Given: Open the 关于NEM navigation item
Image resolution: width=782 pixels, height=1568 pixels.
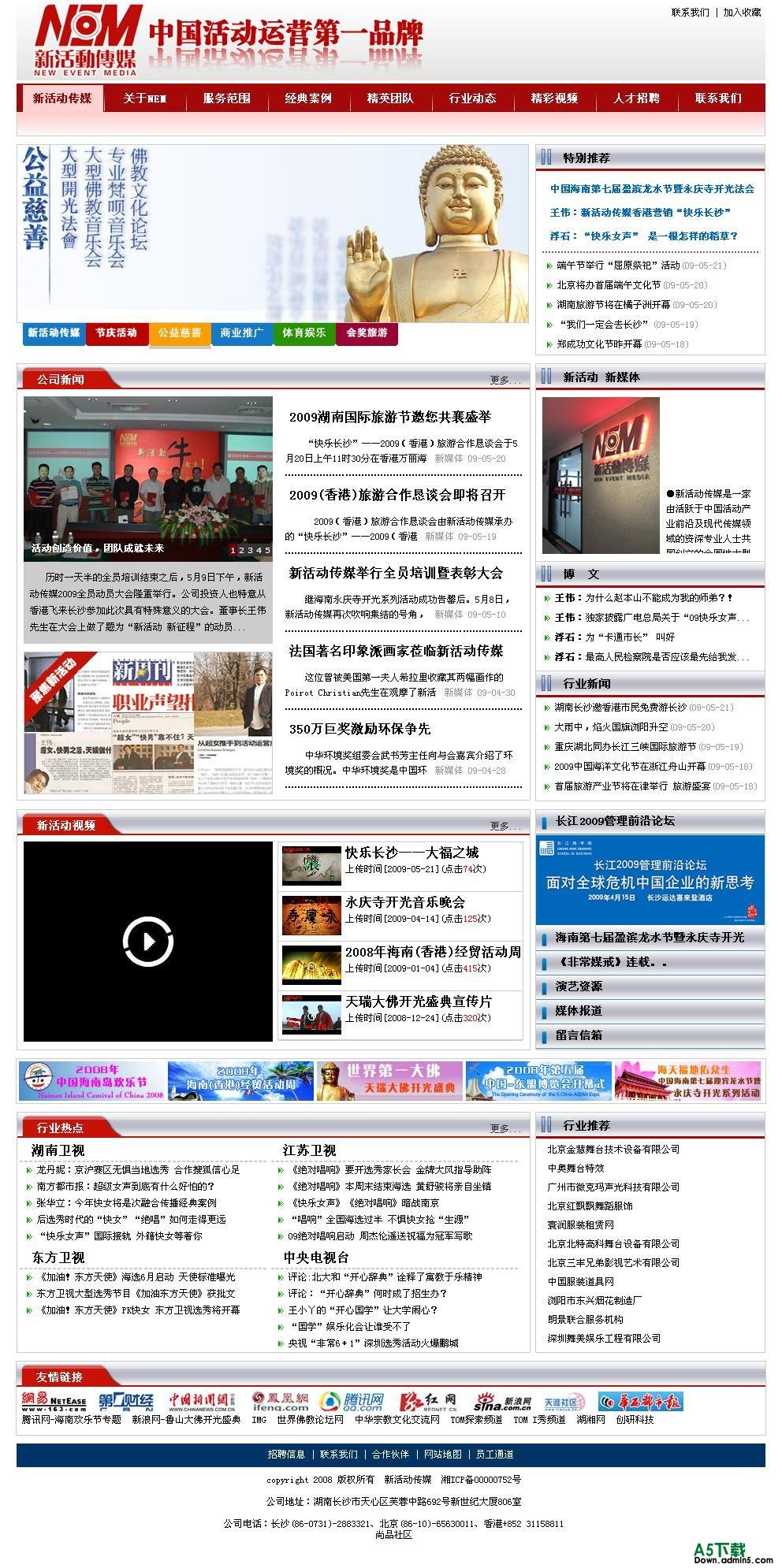Looking at the screenshot, I should pos(144,98).
